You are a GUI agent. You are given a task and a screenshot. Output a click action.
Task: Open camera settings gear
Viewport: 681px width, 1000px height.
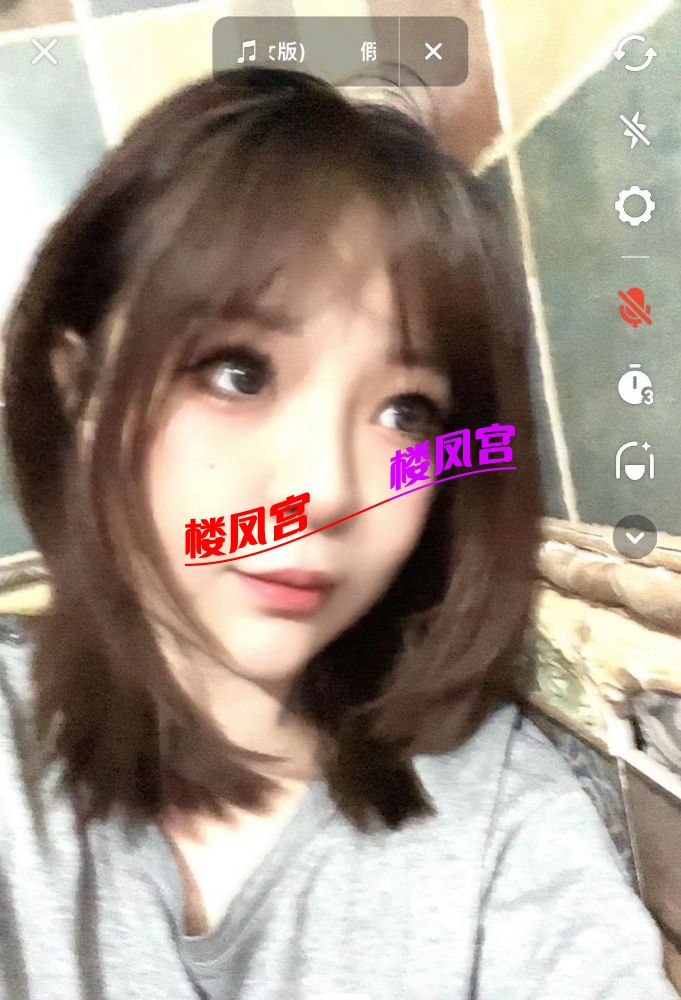[634, 207]
